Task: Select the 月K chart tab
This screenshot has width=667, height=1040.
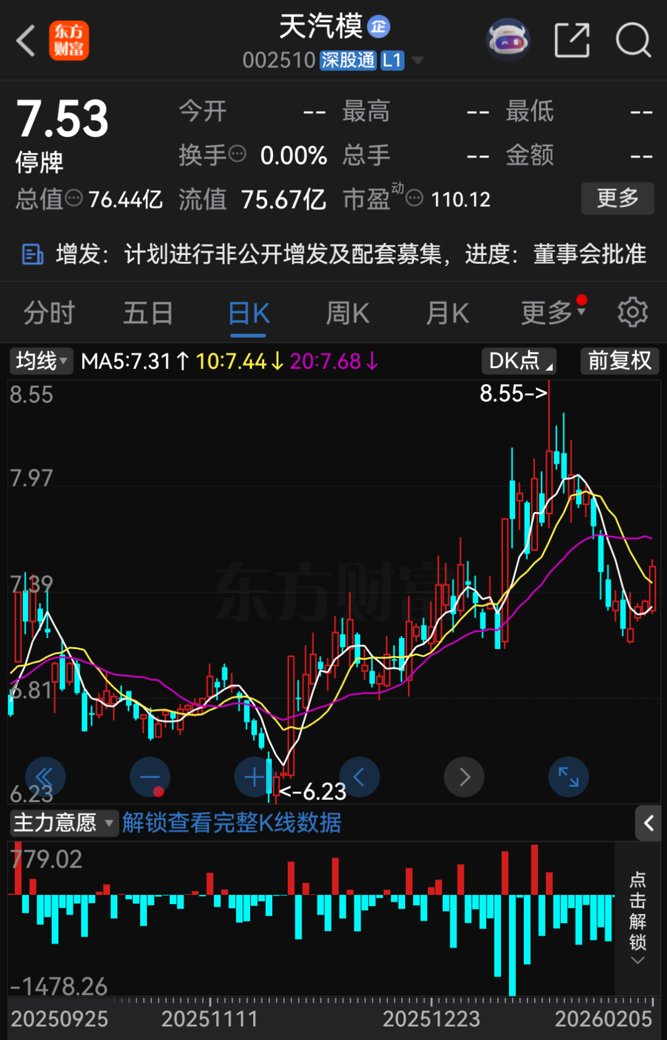Action: 447,313
